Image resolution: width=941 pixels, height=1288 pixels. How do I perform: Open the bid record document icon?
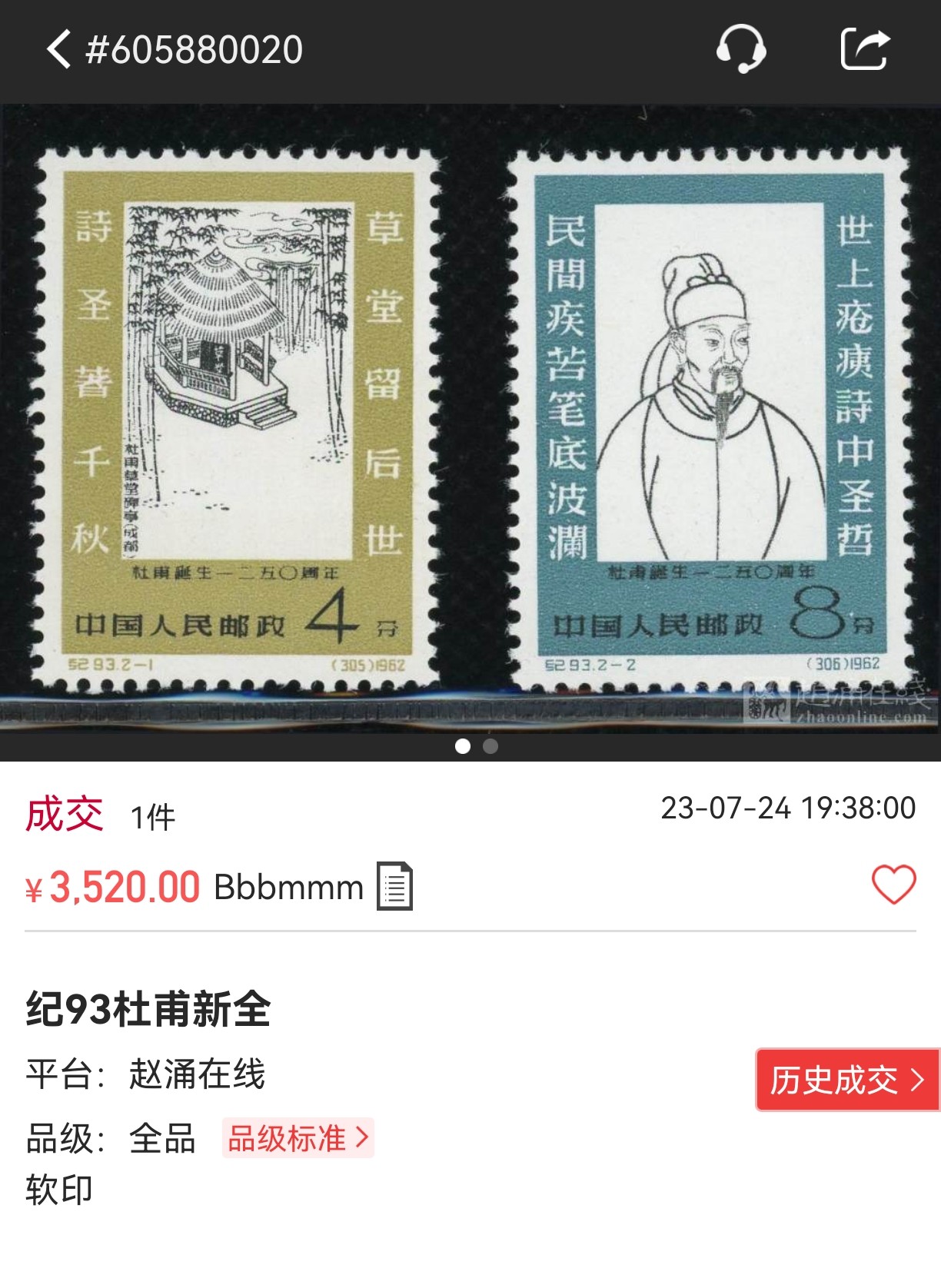394,887
